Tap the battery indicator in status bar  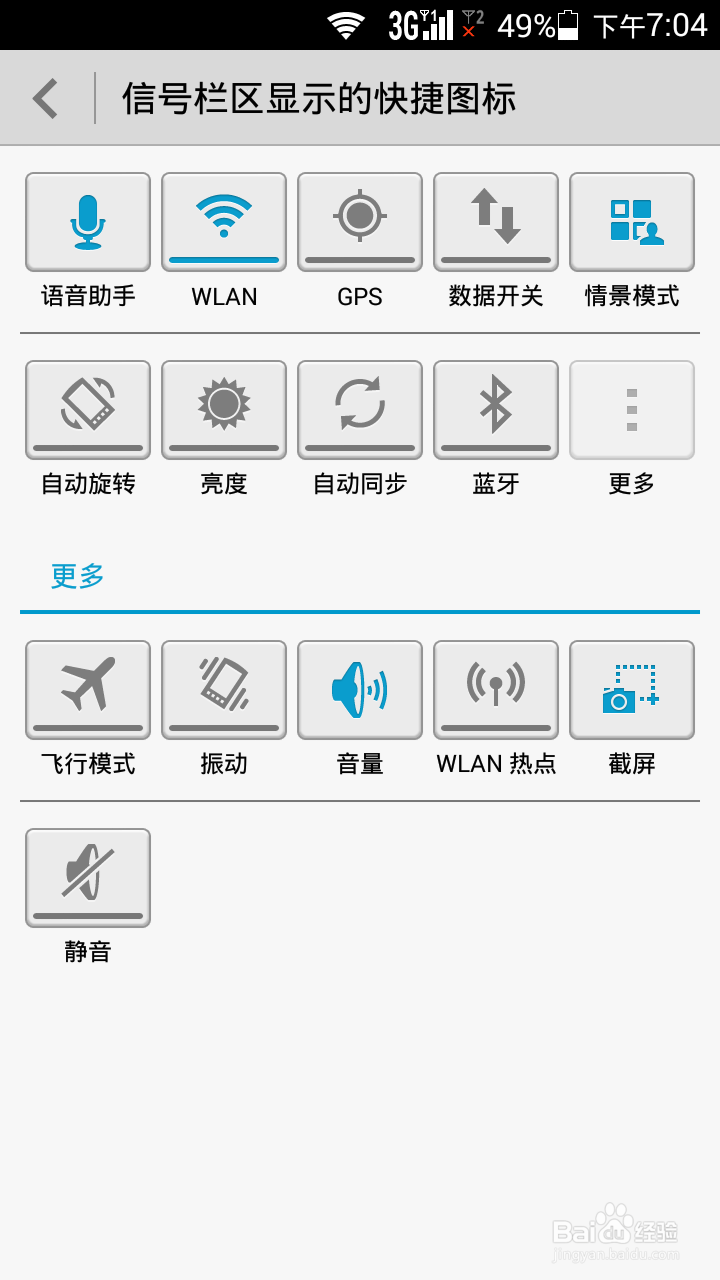[x=567, y=22]
